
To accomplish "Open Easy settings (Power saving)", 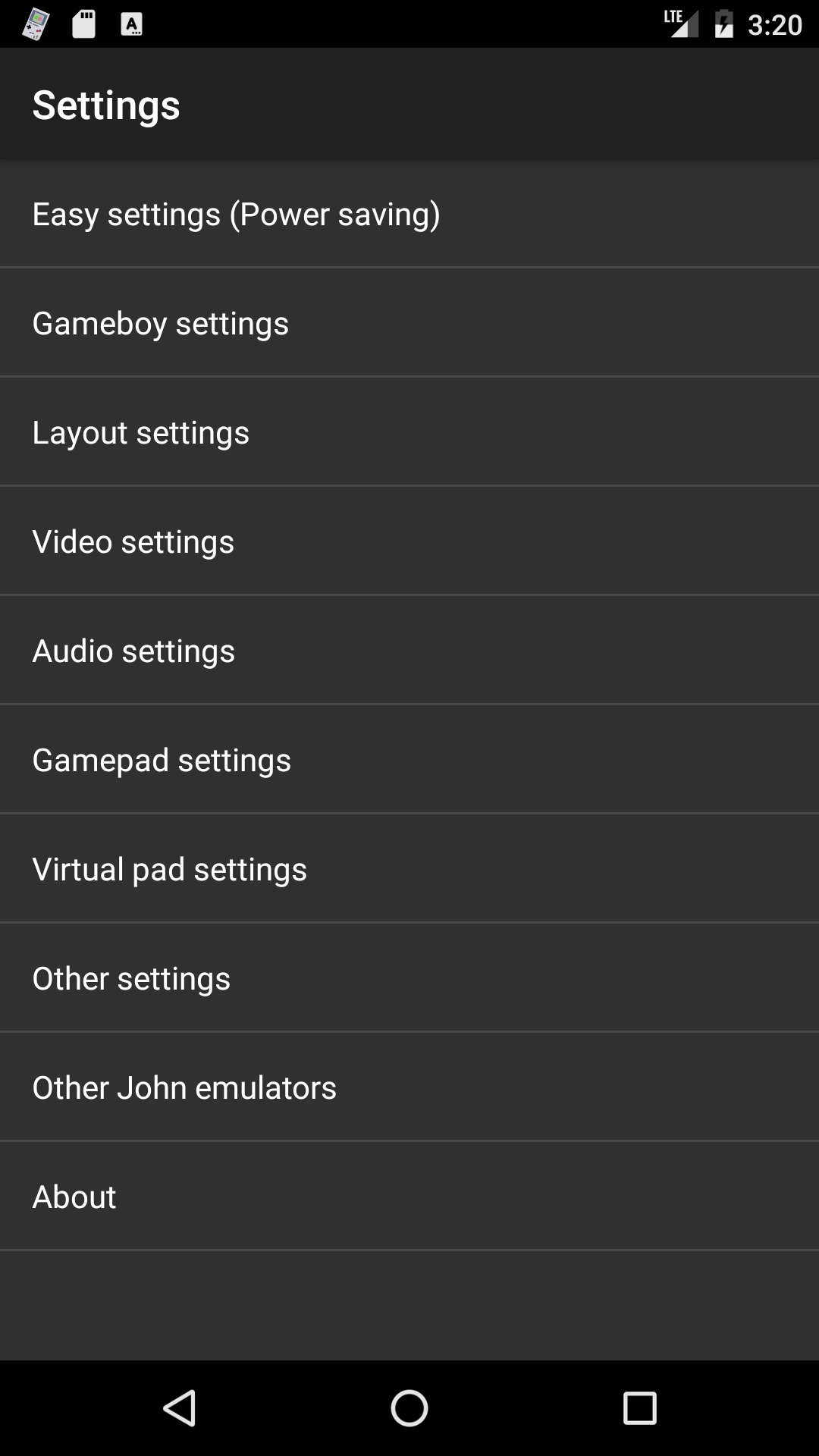I will tap(236, 214).
